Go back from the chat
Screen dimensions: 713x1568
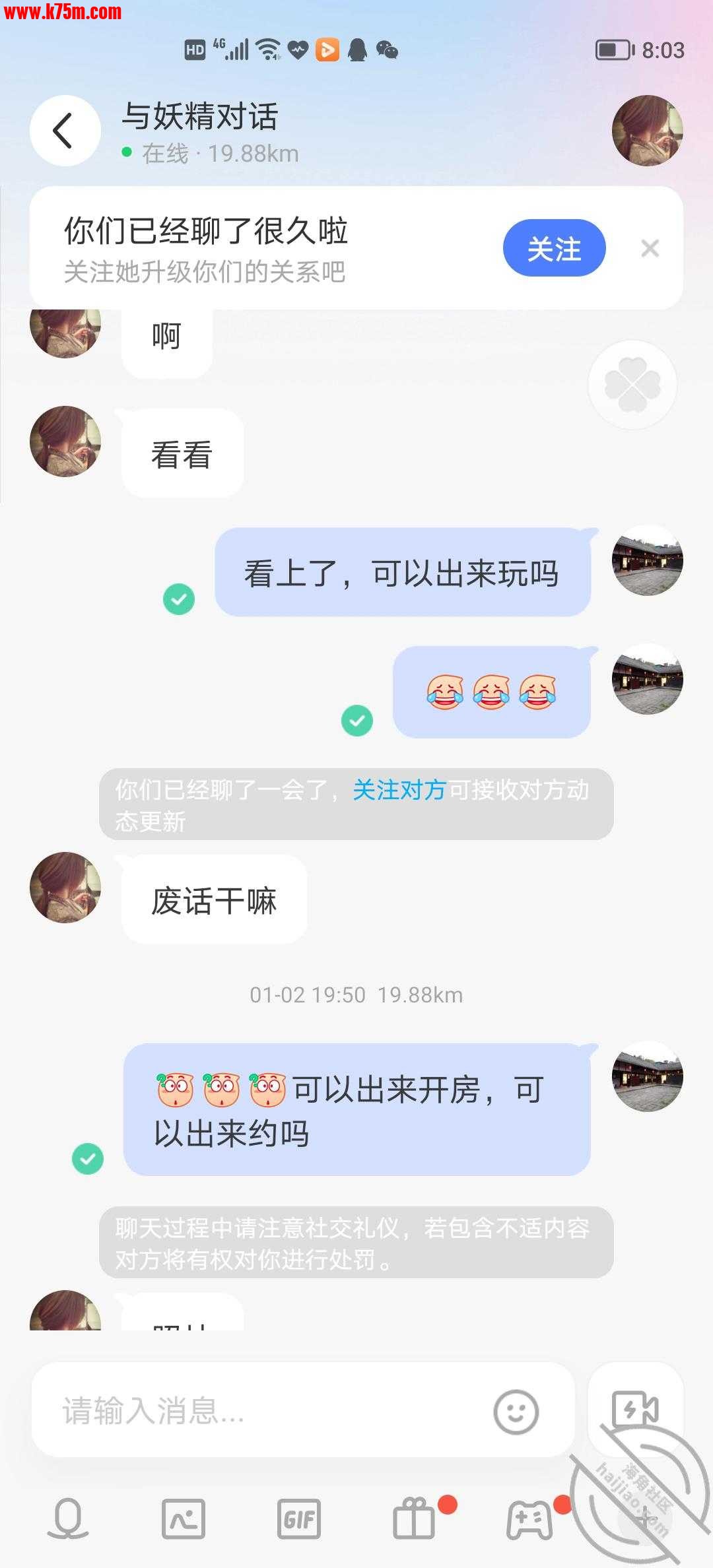tap(65, 131)
